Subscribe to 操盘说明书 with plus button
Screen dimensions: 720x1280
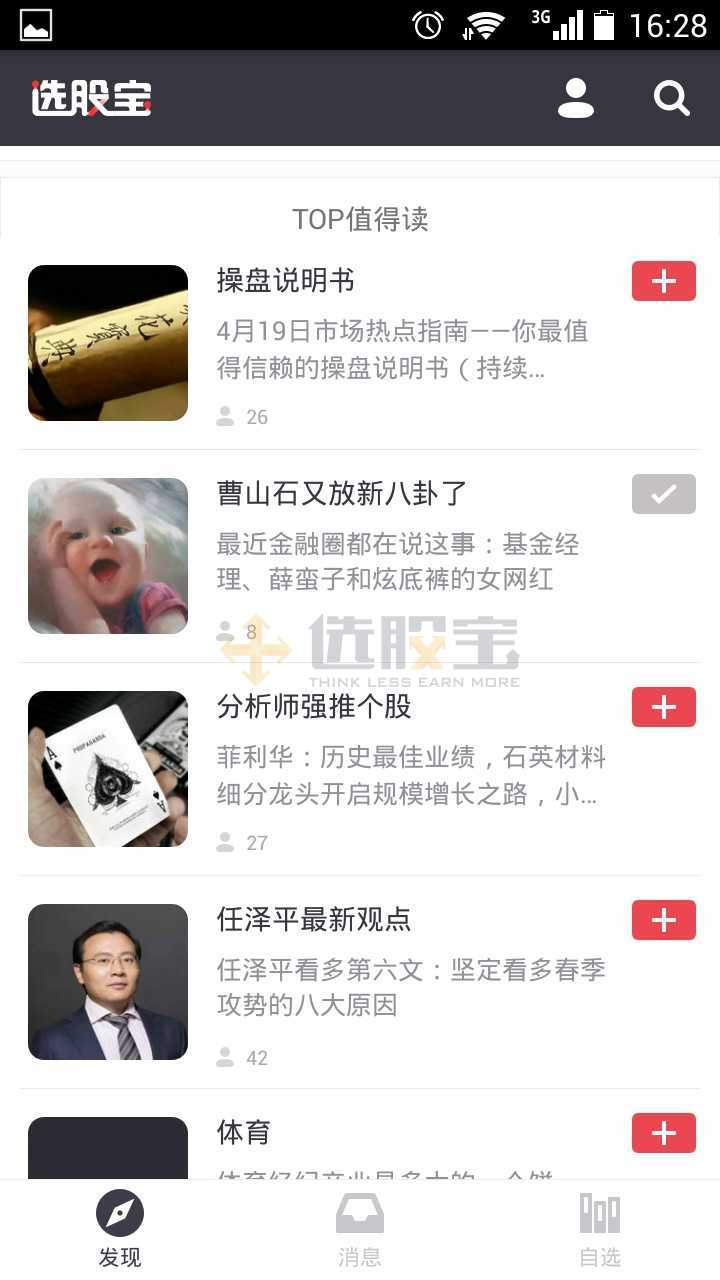pos(664,281)
